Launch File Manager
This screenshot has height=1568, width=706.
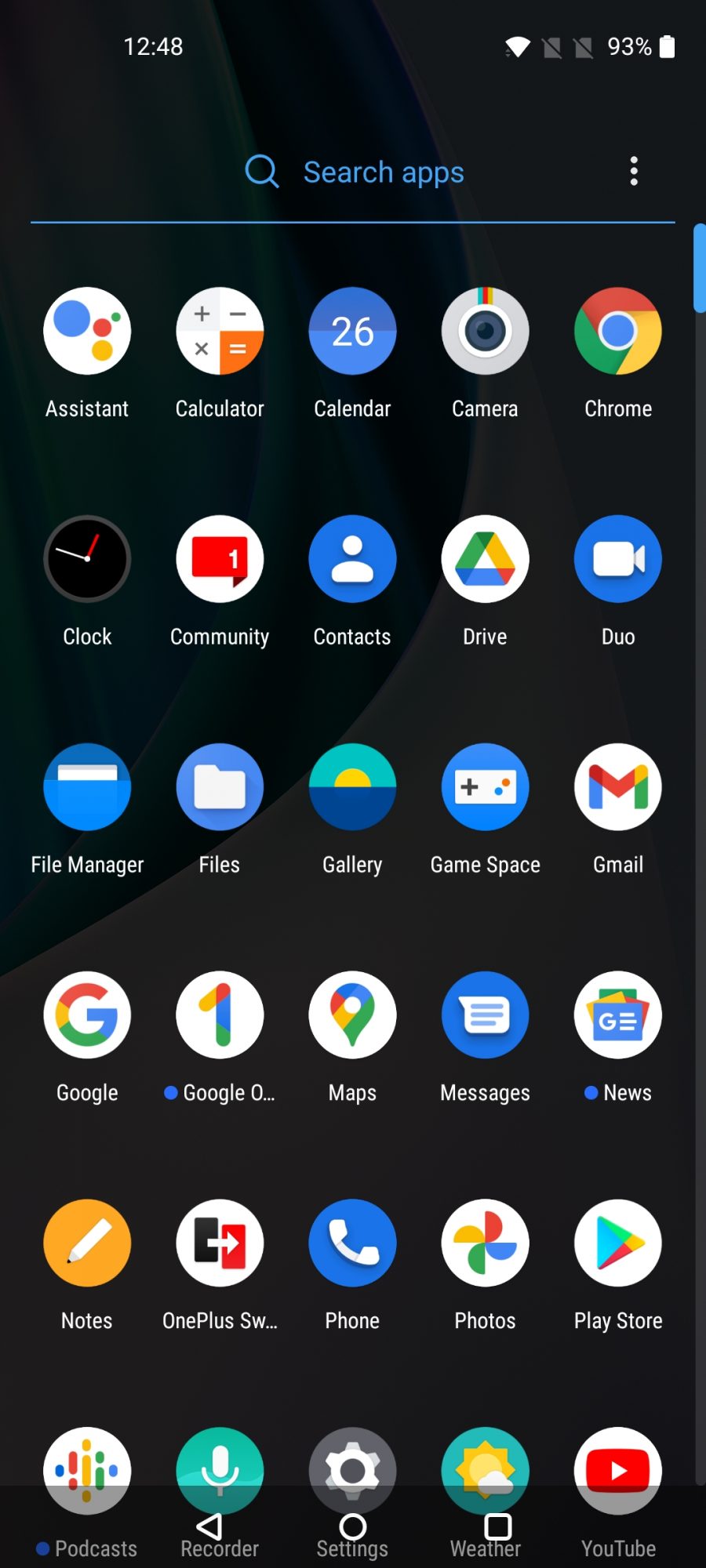(87, 788)
